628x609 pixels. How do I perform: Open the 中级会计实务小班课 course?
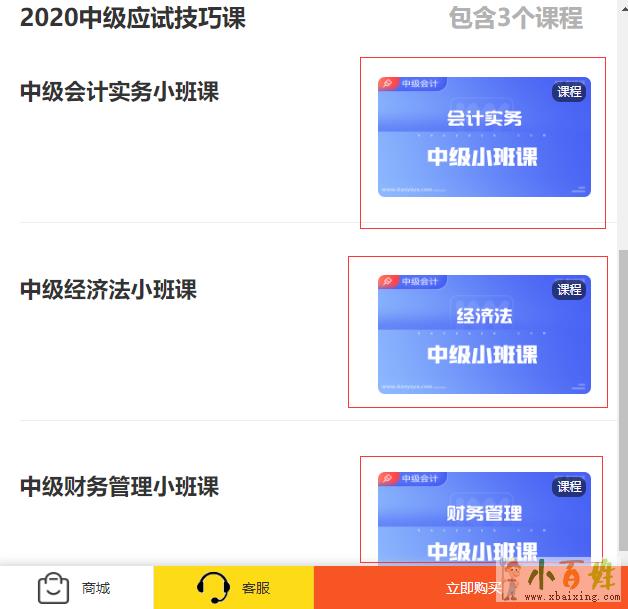pyautogui.click(x=484, y=137)
